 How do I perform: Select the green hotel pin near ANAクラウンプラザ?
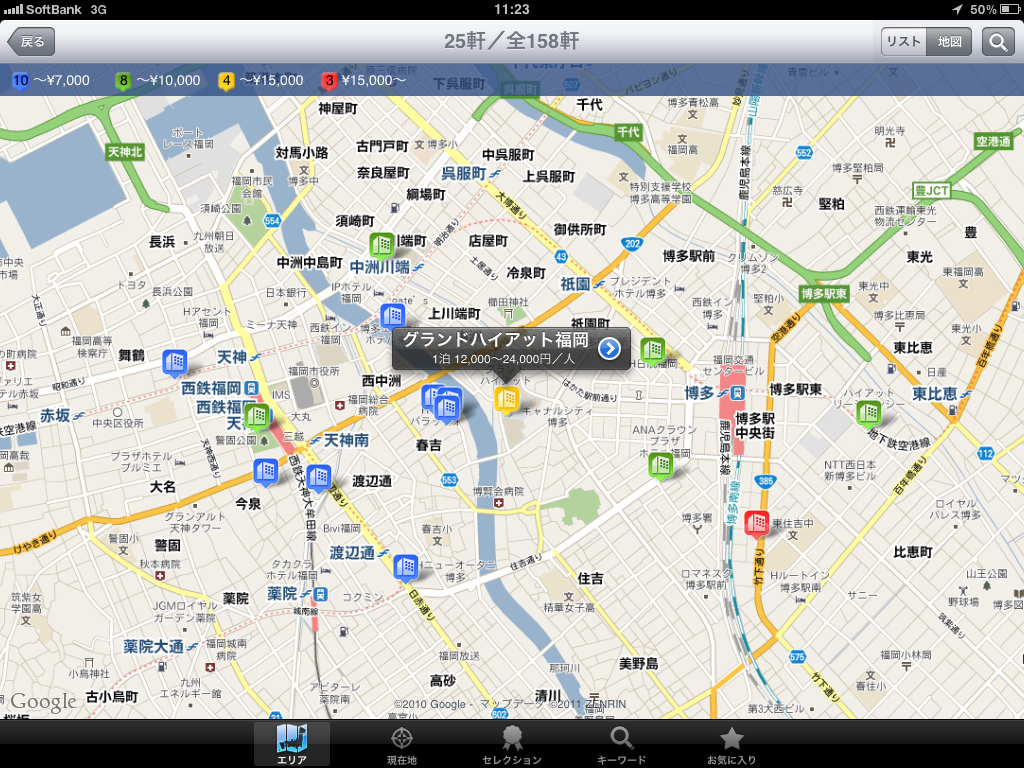coord(660,464)
